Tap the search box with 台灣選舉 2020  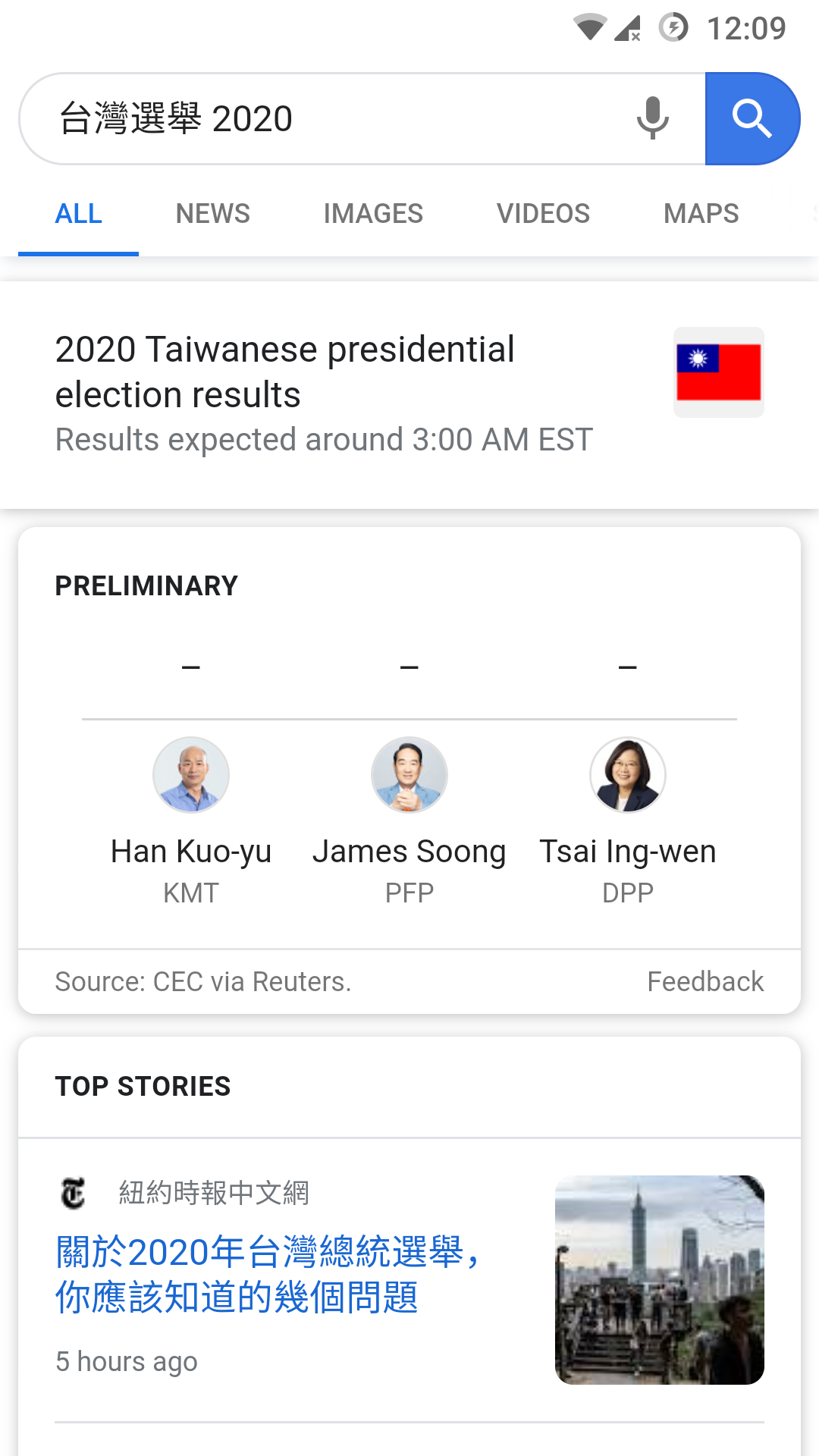point(334,119)
